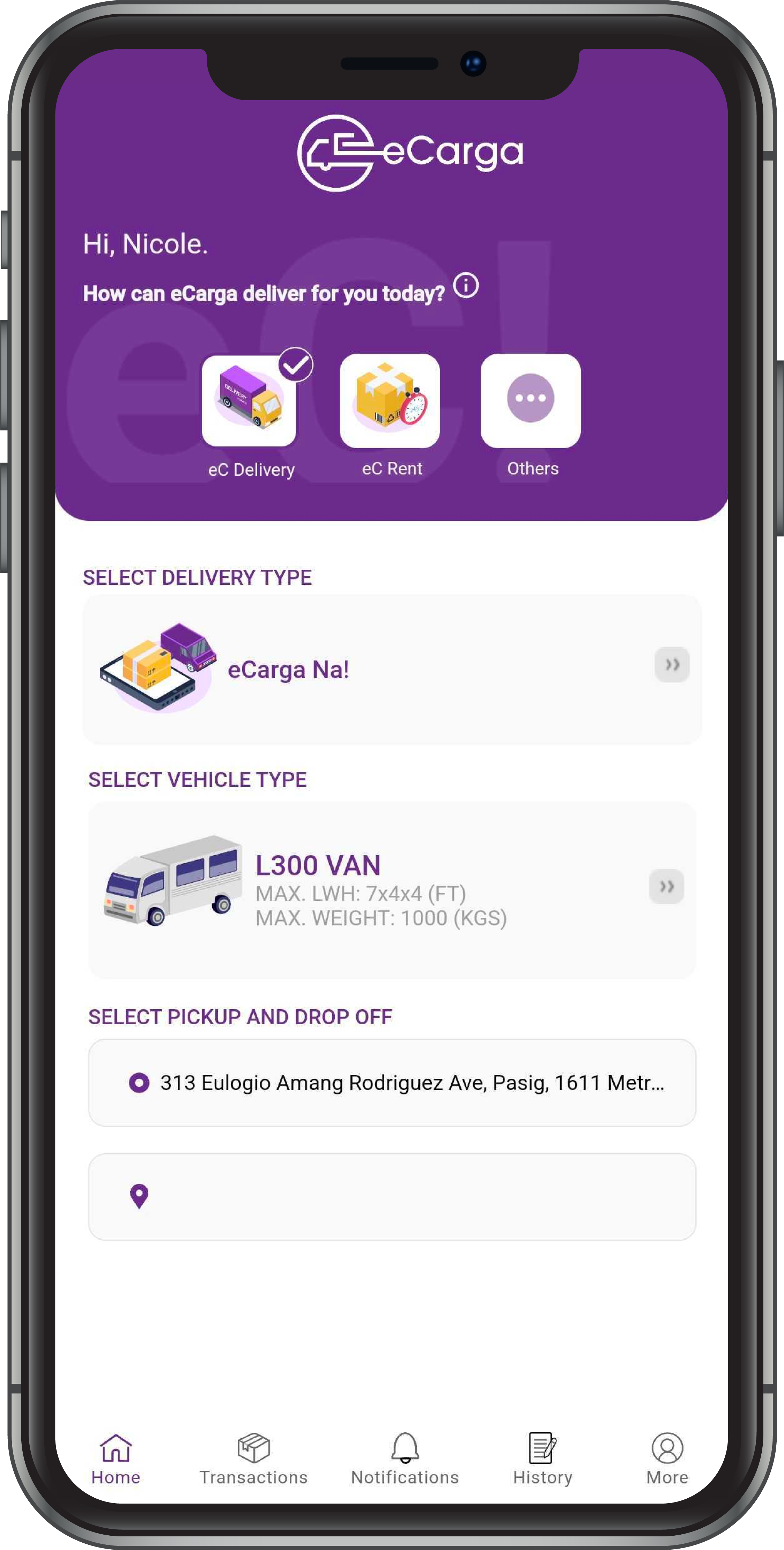784x1550 pixels.
Task: Tap the empty drop-off location field
Action: (392, 1197)
